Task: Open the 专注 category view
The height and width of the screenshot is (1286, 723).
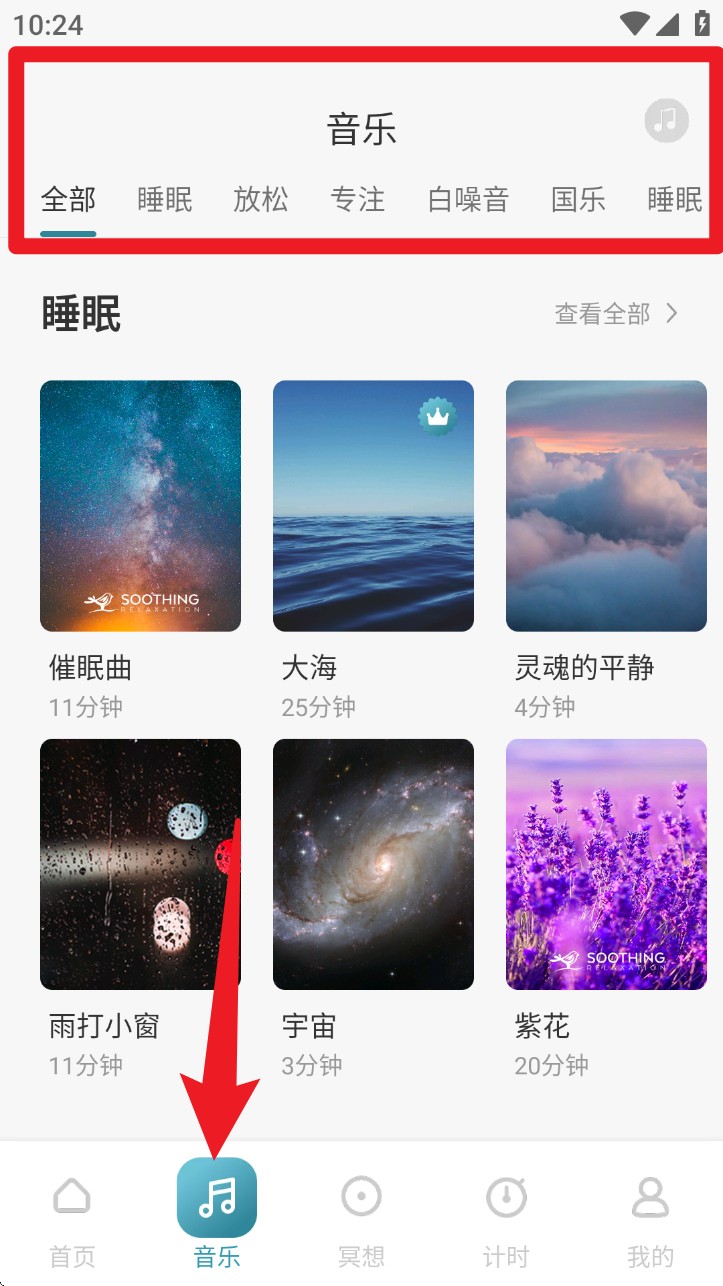Action: [358, 200]
